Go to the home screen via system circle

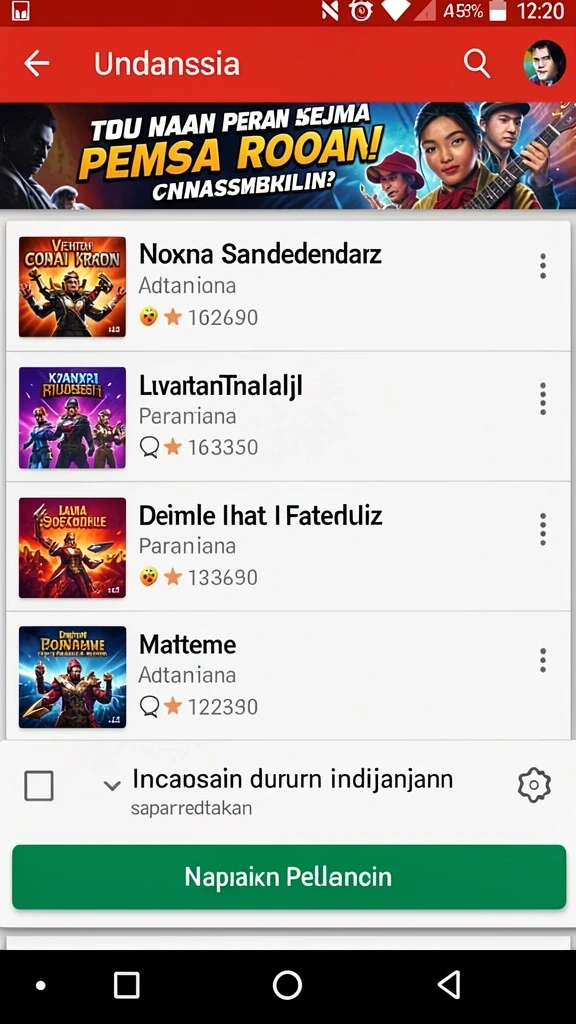(x=287, y=985)
